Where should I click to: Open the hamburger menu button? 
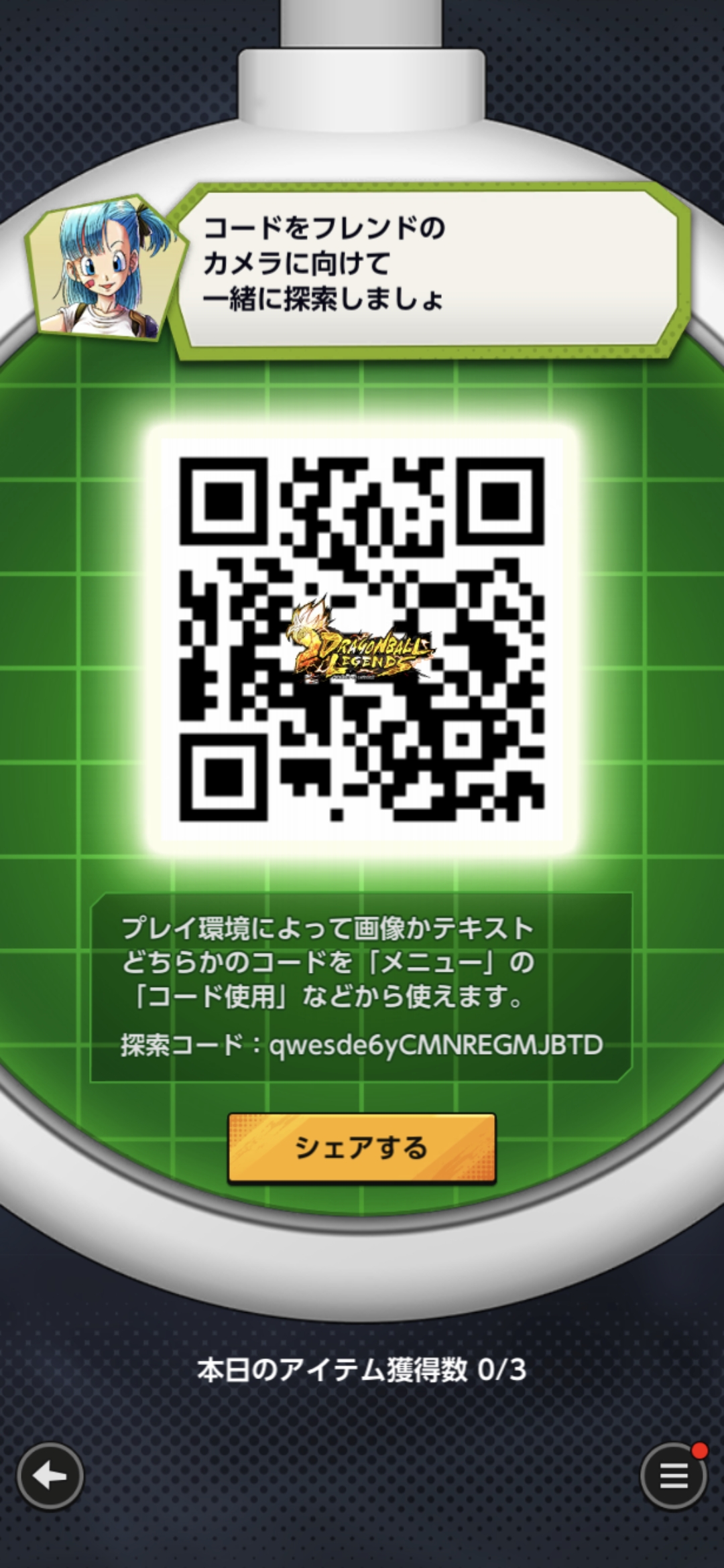pyautogui.click(x=673, y=1476)
